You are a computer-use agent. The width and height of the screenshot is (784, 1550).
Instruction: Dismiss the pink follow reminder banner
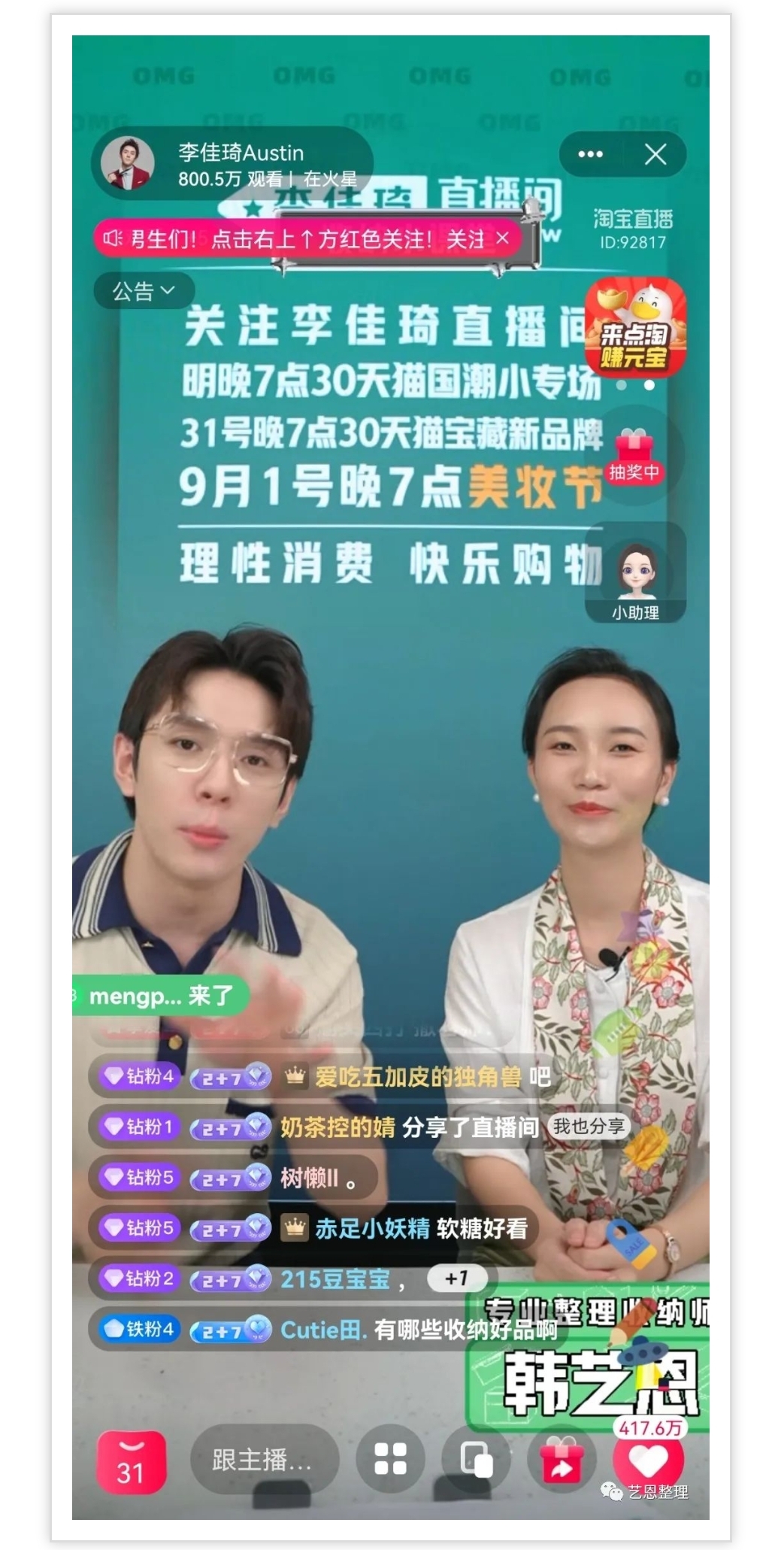point(503,238)
